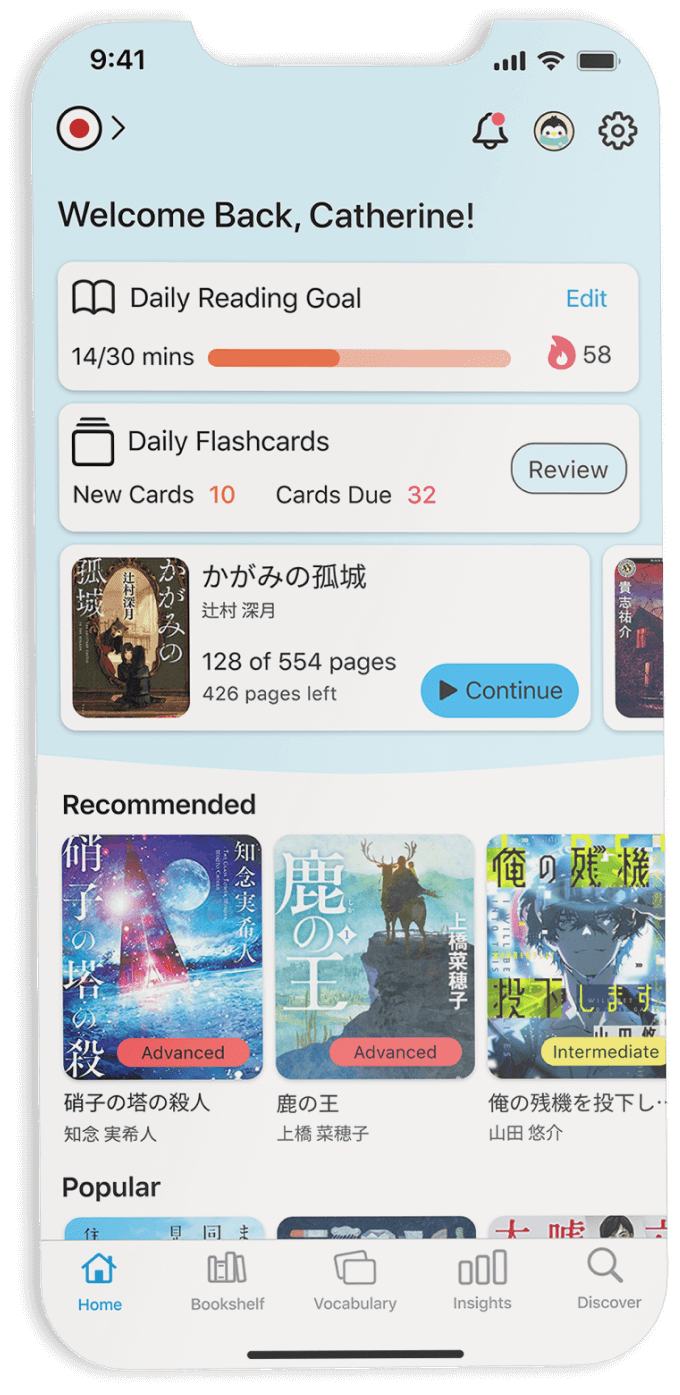Screen dimensions: 680x1395
Task: Open the かがみの孤城 book cover
Action: click(131, 637)
